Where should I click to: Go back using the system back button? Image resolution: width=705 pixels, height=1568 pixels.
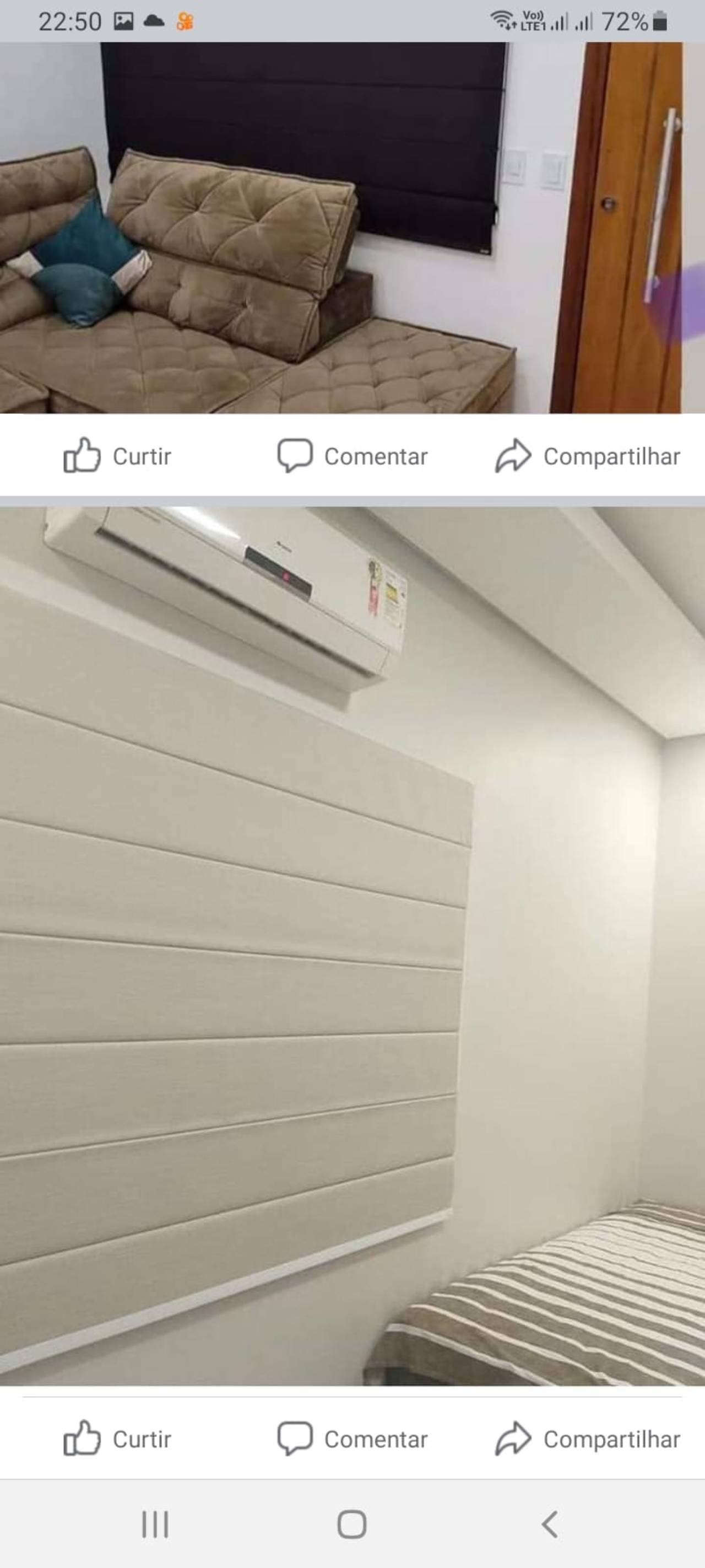(549, 1524)
